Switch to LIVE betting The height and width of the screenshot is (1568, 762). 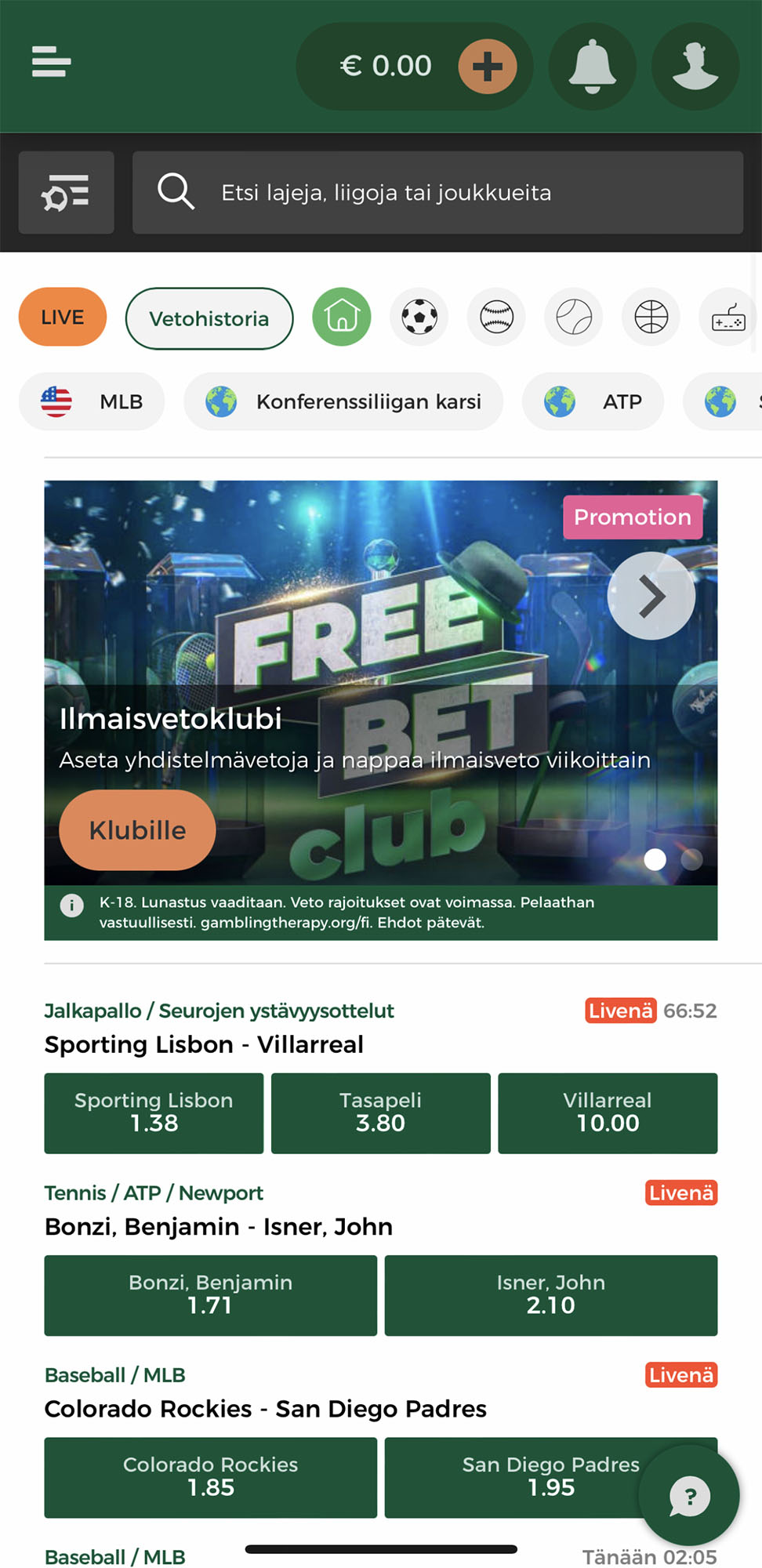click(x=62, y=318)
